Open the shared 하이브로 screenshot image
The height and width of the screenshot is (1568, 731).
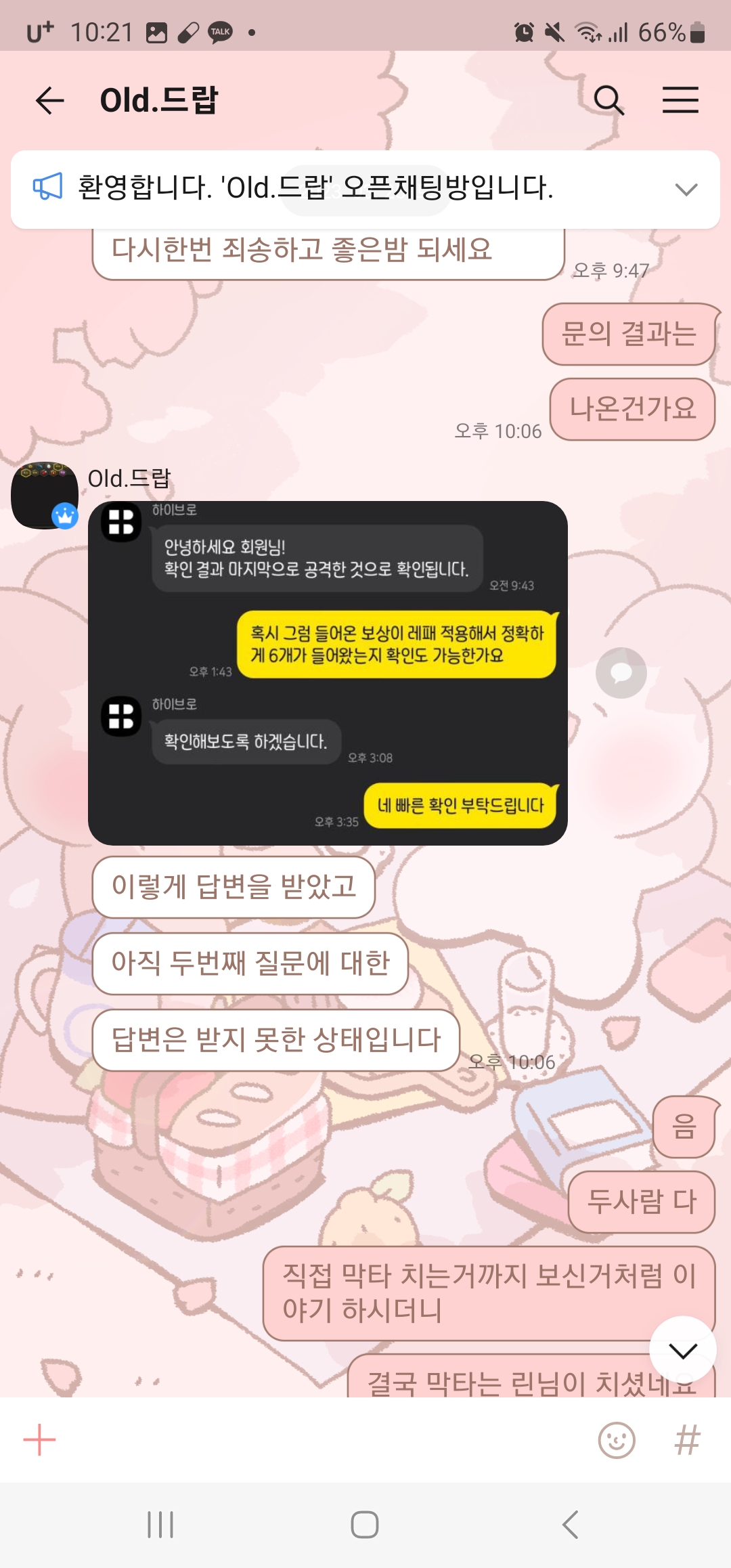click(x=328, y=673)
